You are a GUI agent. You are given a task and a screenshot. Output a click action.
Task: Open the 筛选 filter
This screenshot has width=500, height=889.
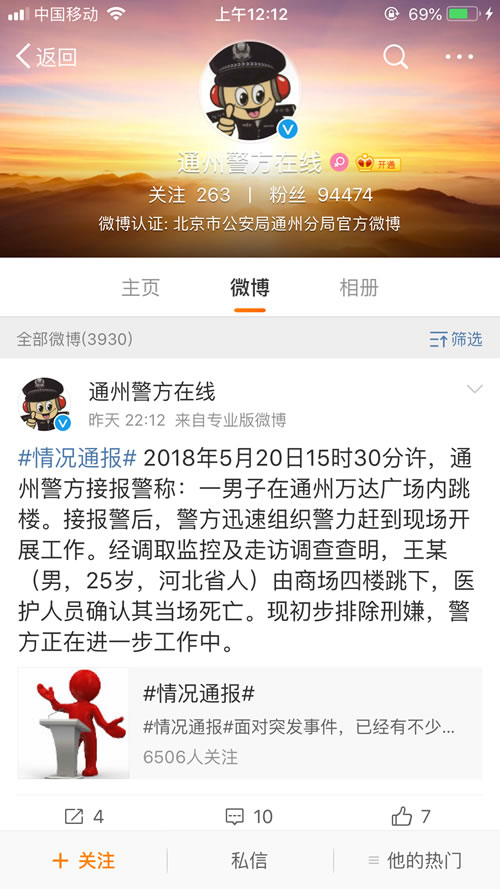456,340
